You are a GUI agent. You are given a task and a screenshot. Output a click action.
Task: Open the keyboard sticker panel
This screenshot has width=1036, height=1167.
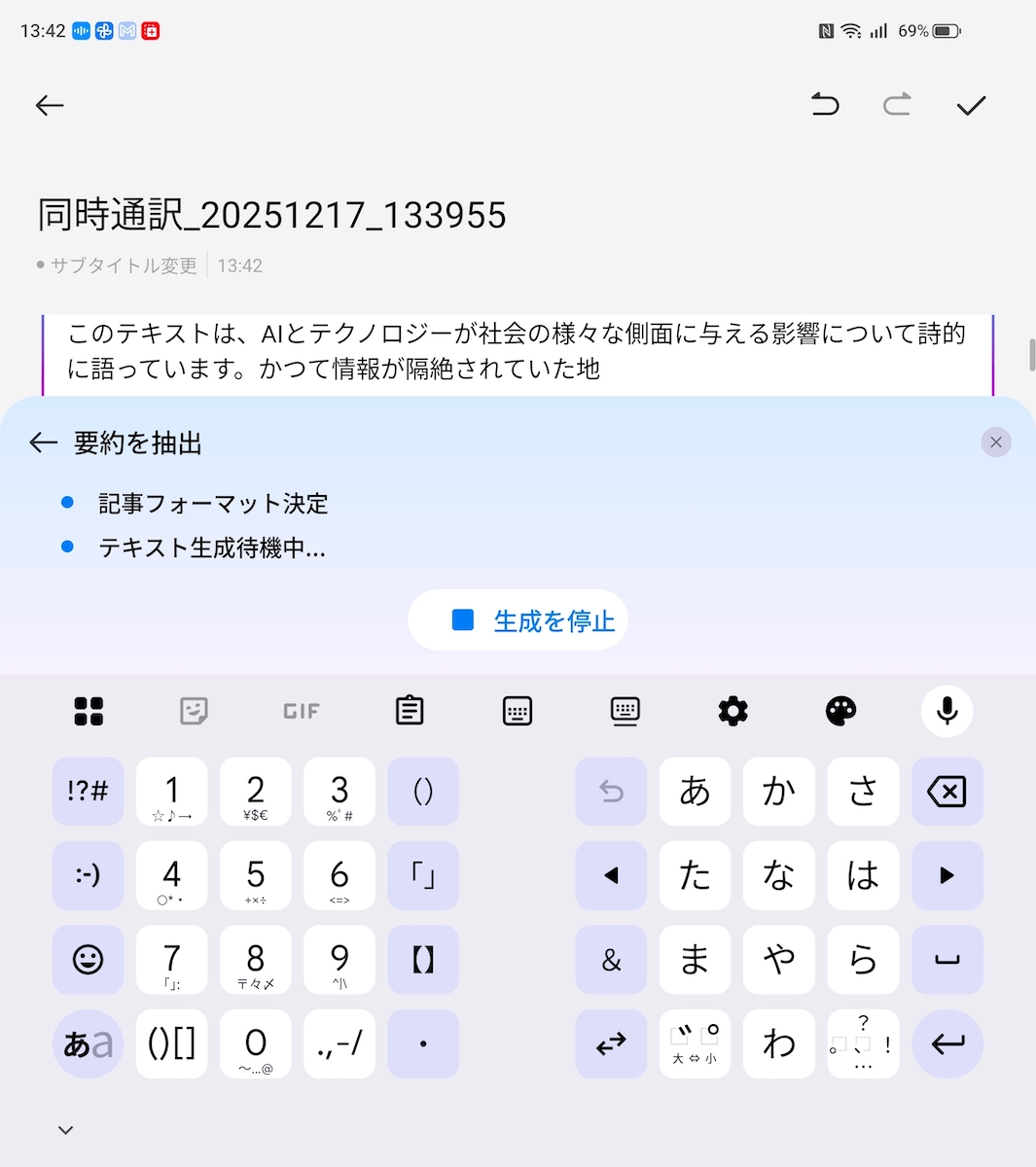[195, 711]
